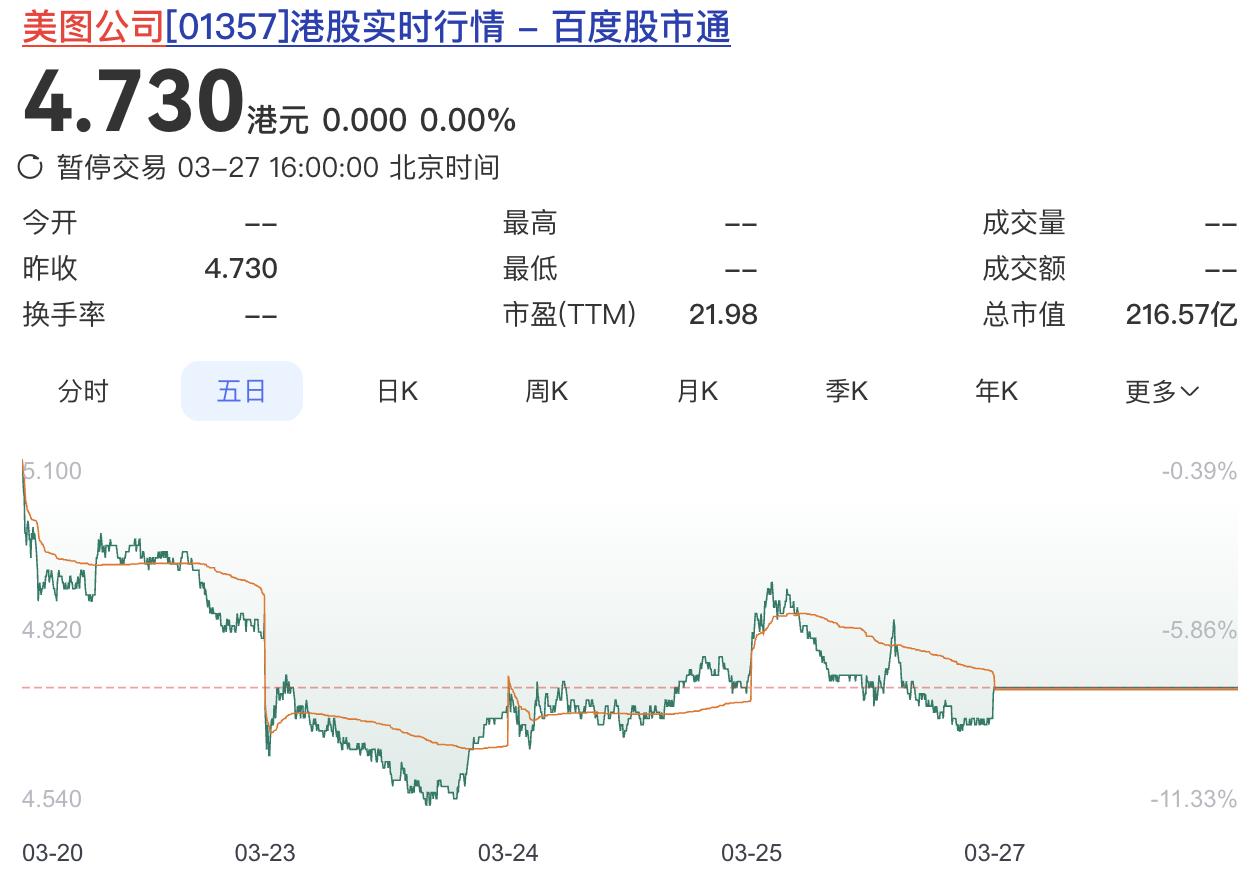Expand the 更多 chart options dropdown

[x=1162, y=391]
